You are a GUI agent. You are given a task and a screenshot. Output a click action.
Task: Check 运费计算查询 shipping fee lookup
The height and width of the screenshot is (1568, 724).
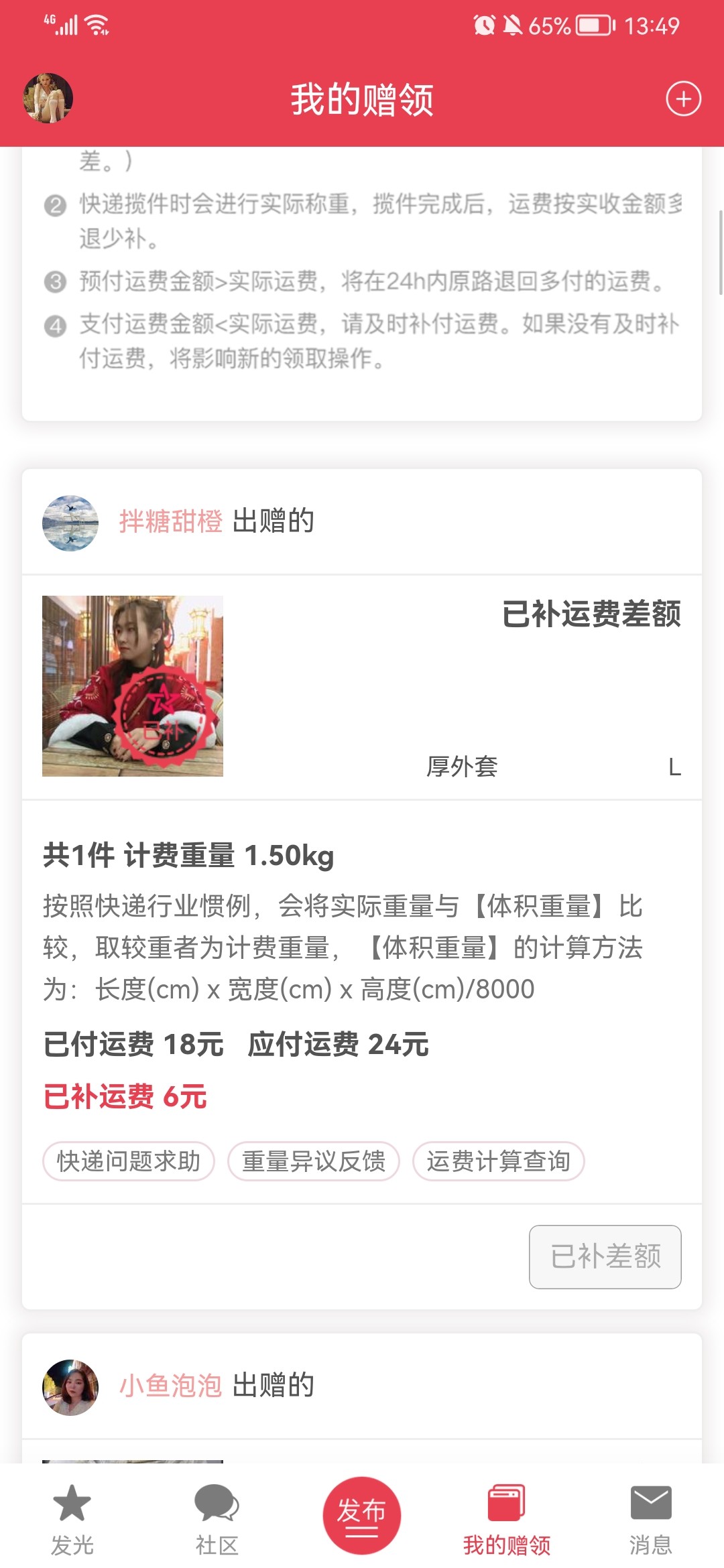pos(499,1161)
